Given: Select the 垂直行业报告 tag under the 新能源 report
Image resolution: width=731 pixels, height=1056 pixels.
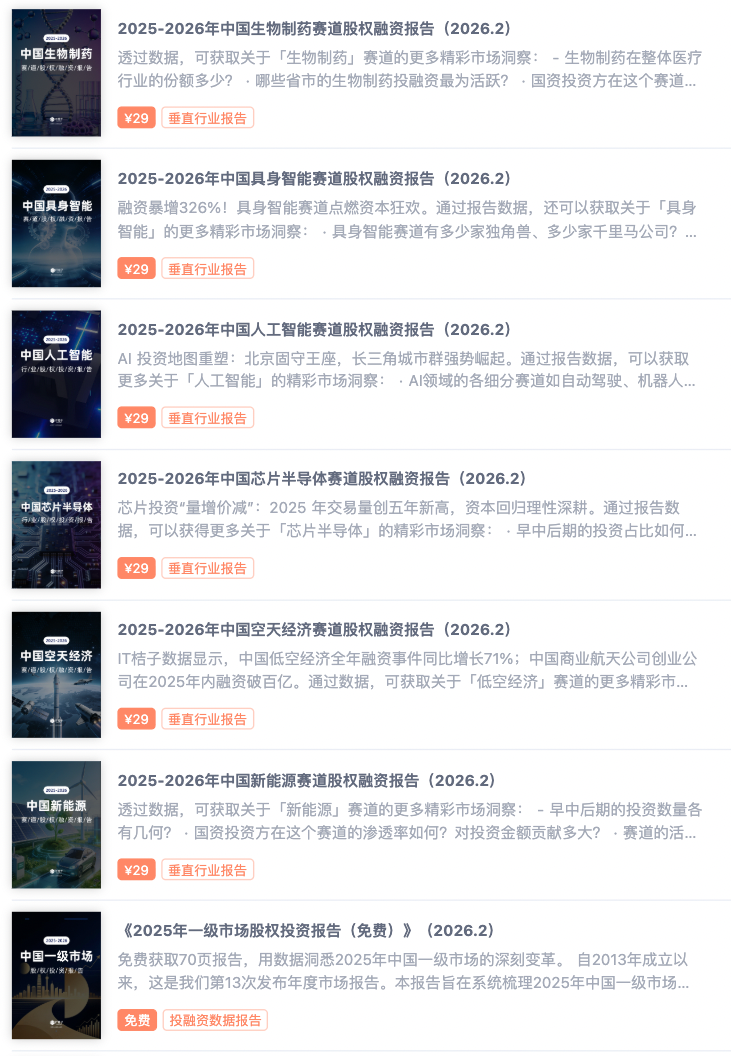Looking at the screenshot, I should 207,869.
